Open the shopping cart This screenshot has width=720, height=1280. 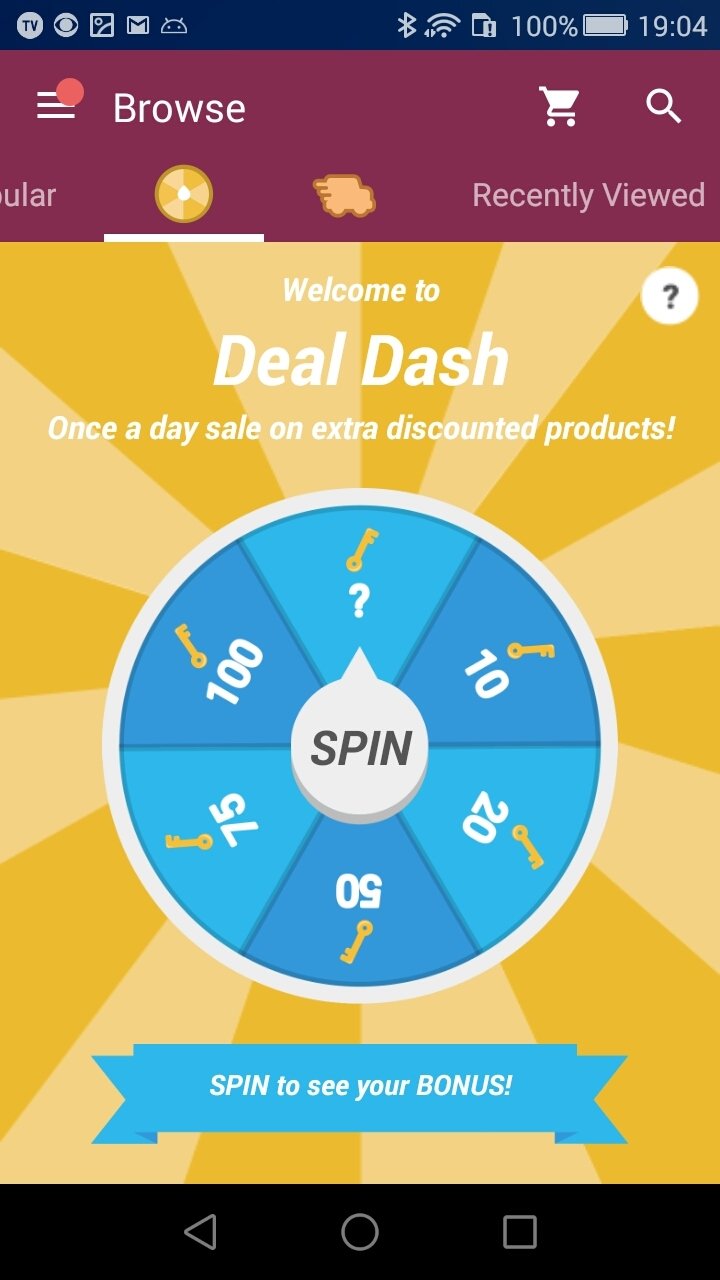click(560, 106)
